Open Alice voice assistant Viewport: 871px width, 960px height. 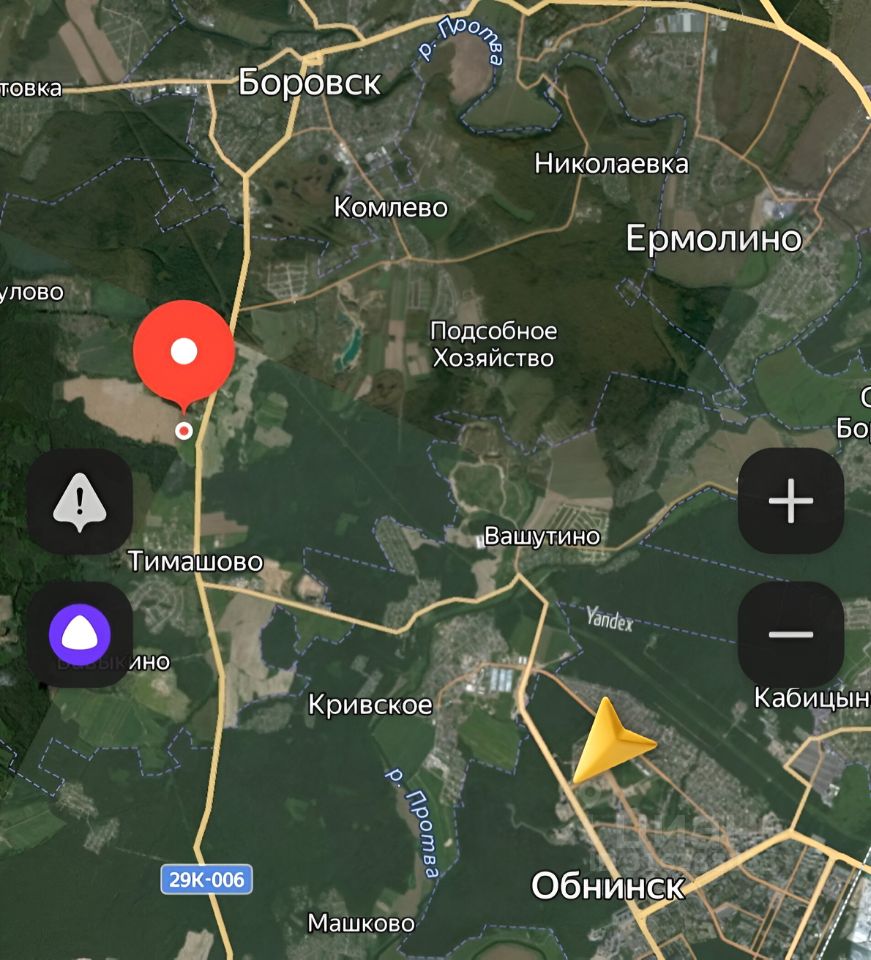[79, 634]
